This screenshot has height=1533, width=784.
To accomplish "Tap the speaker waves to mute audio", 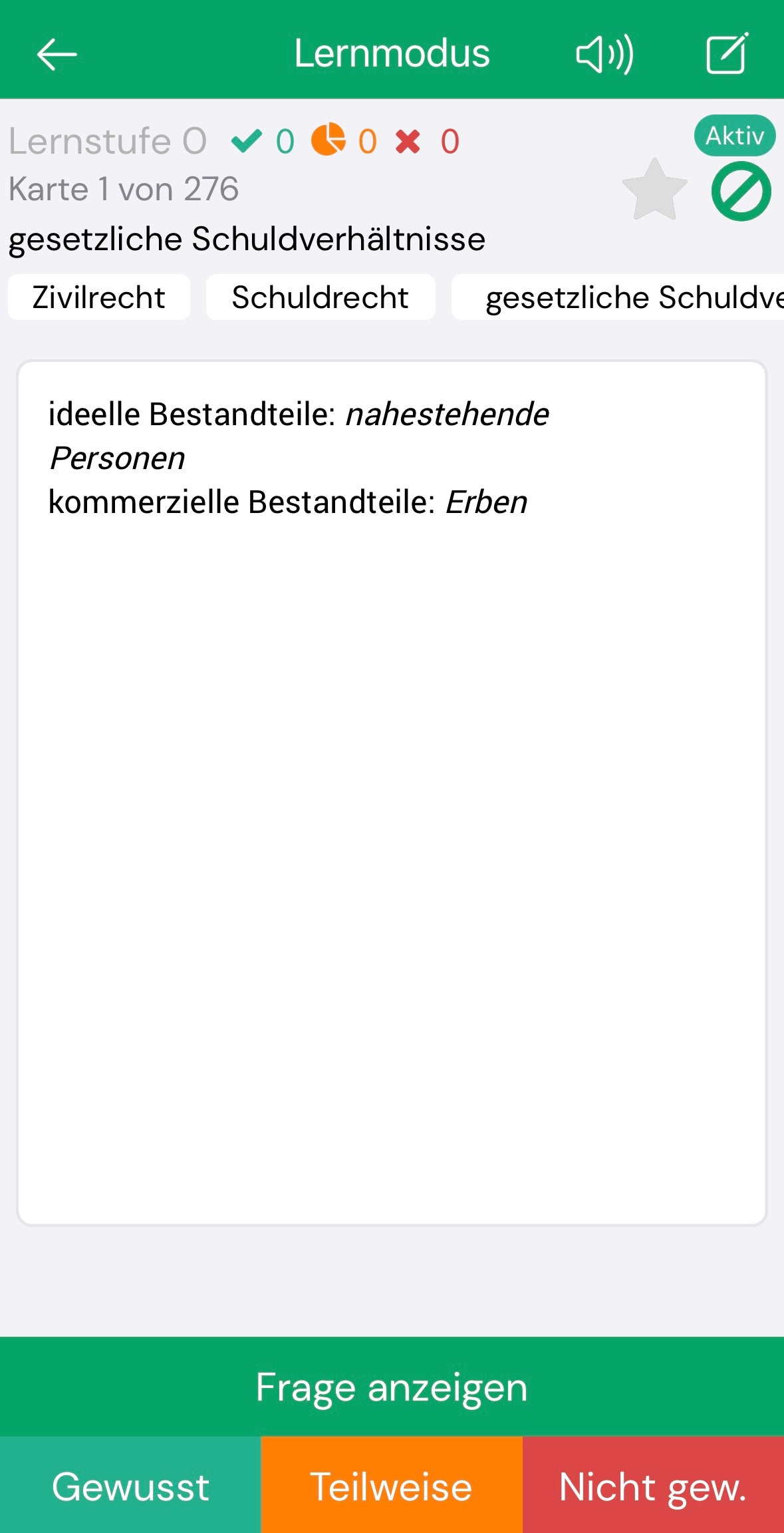I will point(604,54).
